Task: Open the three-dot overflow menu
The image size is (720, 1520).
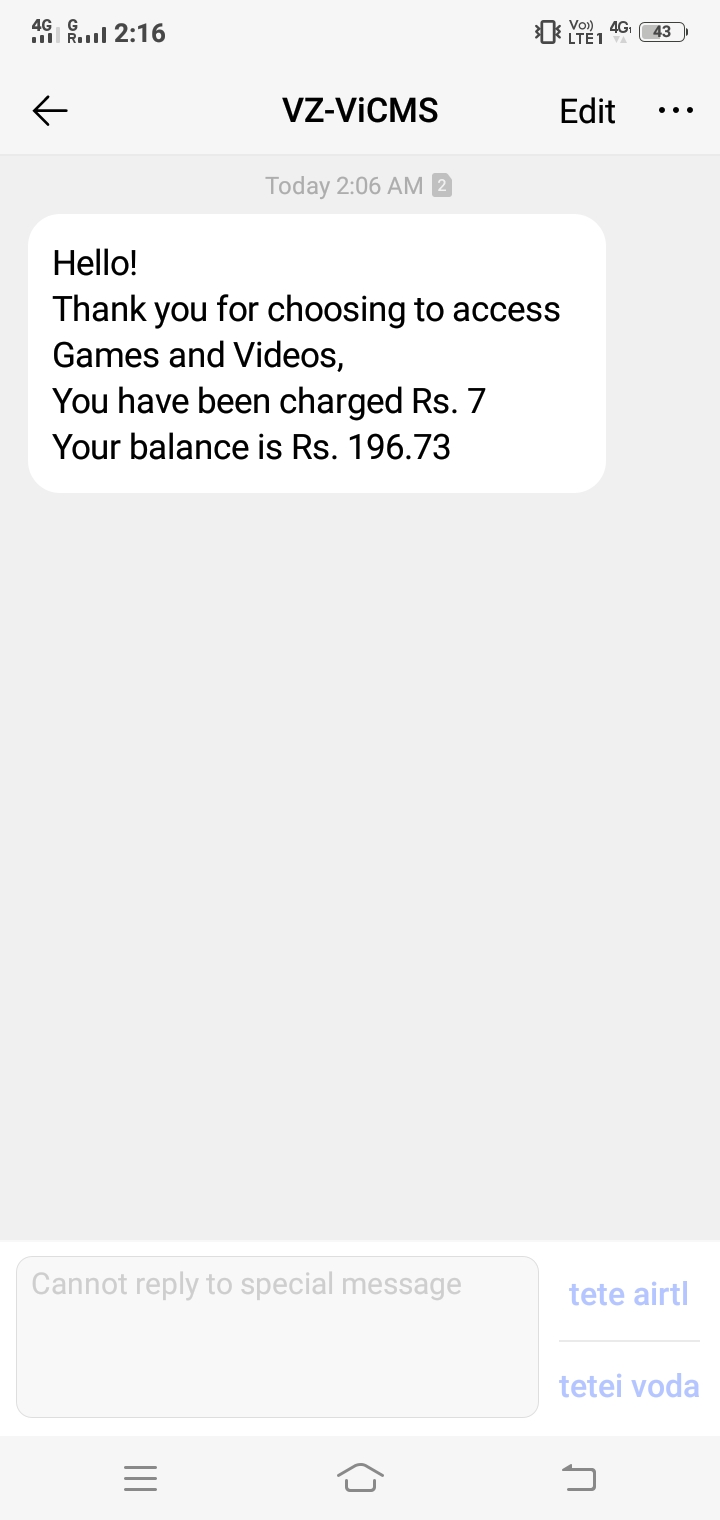Action: tap(676, 110)
